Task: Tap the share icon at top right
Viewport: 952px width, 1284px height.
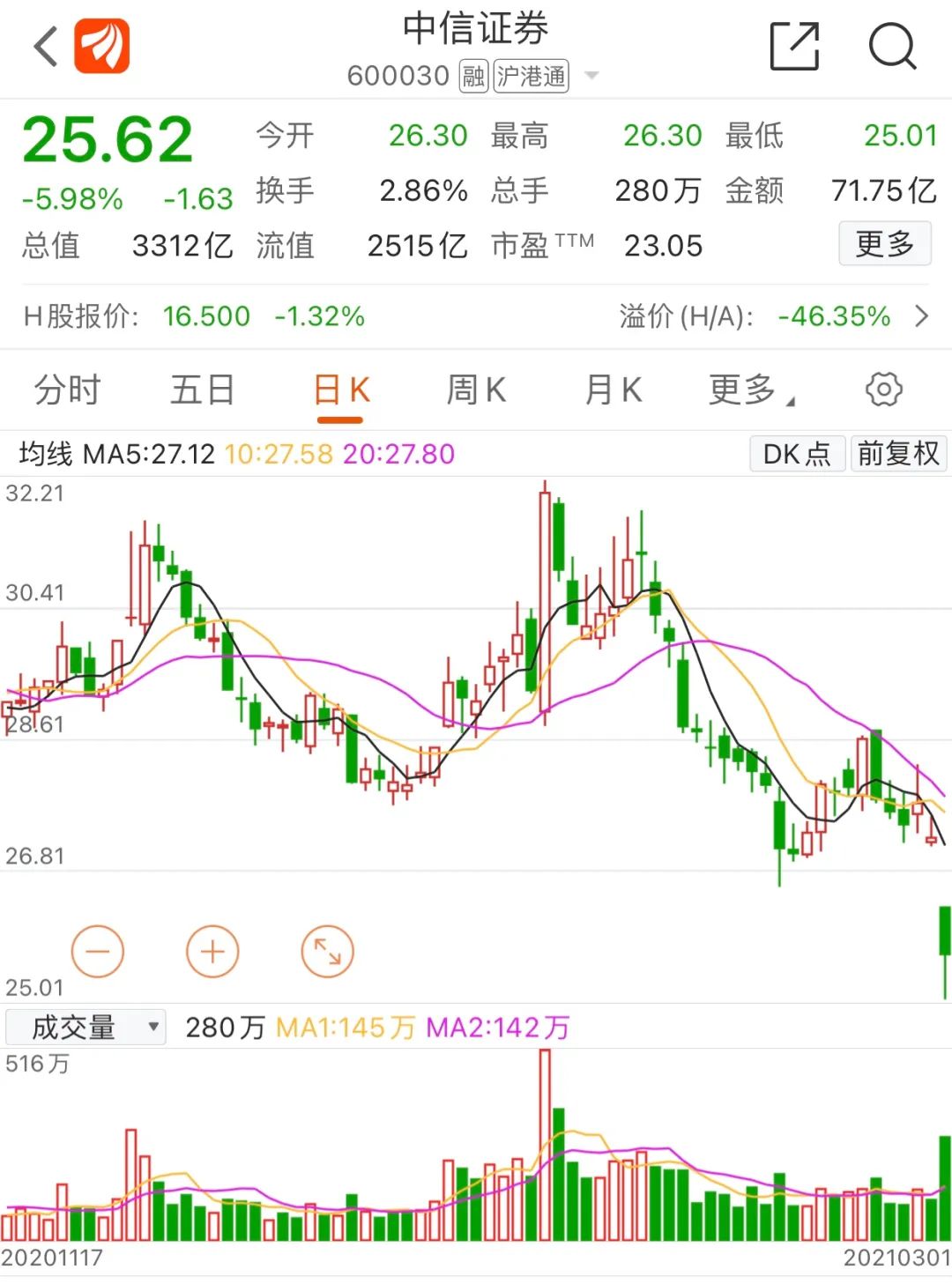Action: click(x=794, y=47)
